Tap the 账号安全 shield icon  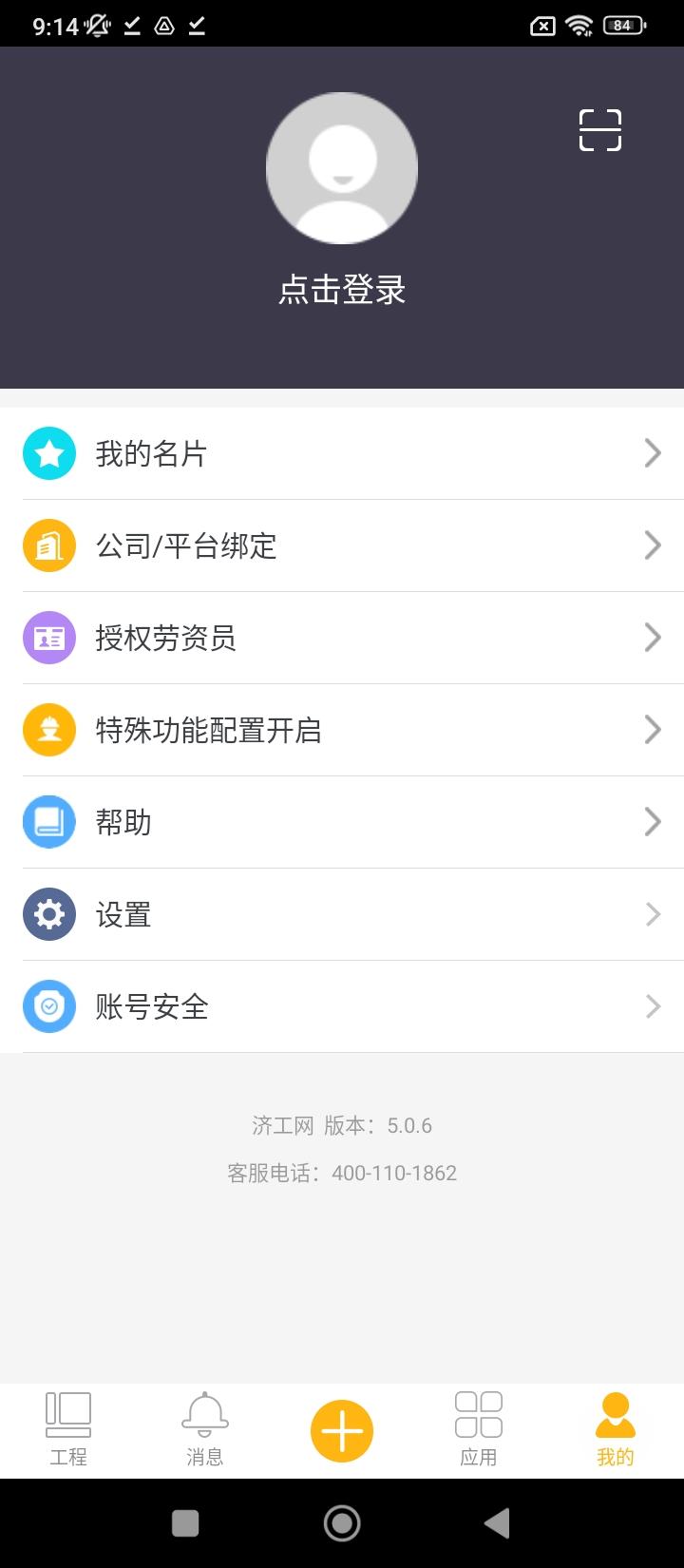[48, 1005]
